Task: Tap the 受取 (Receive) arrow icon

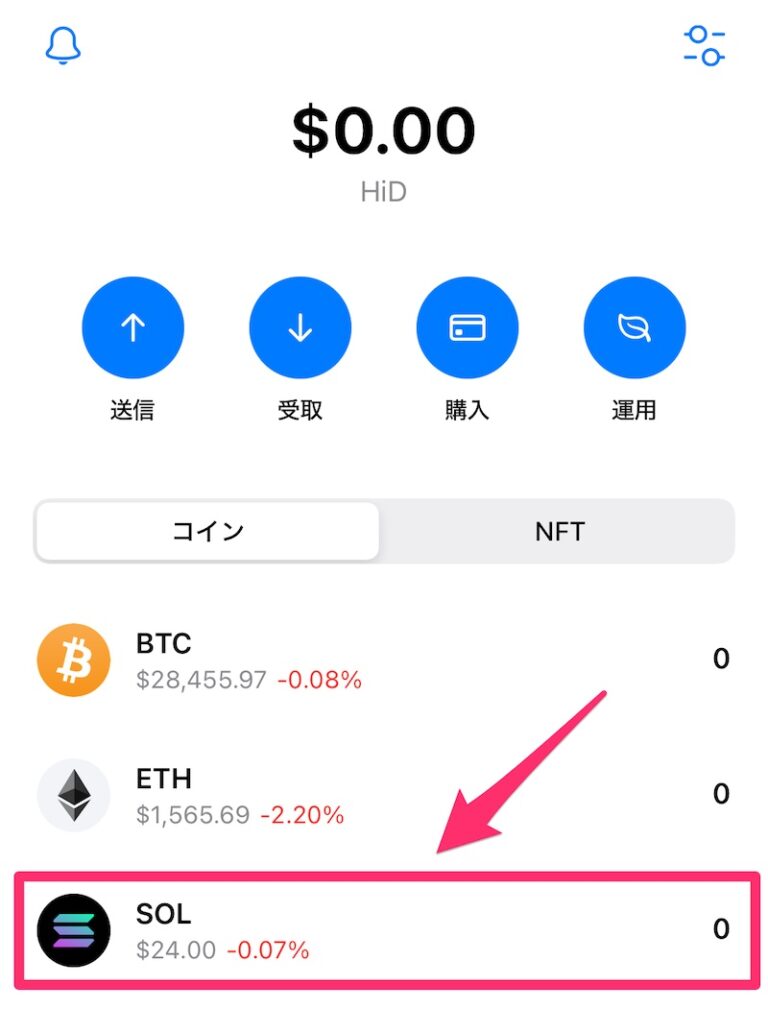Action: pyautogui.click(x=300, y=327)
